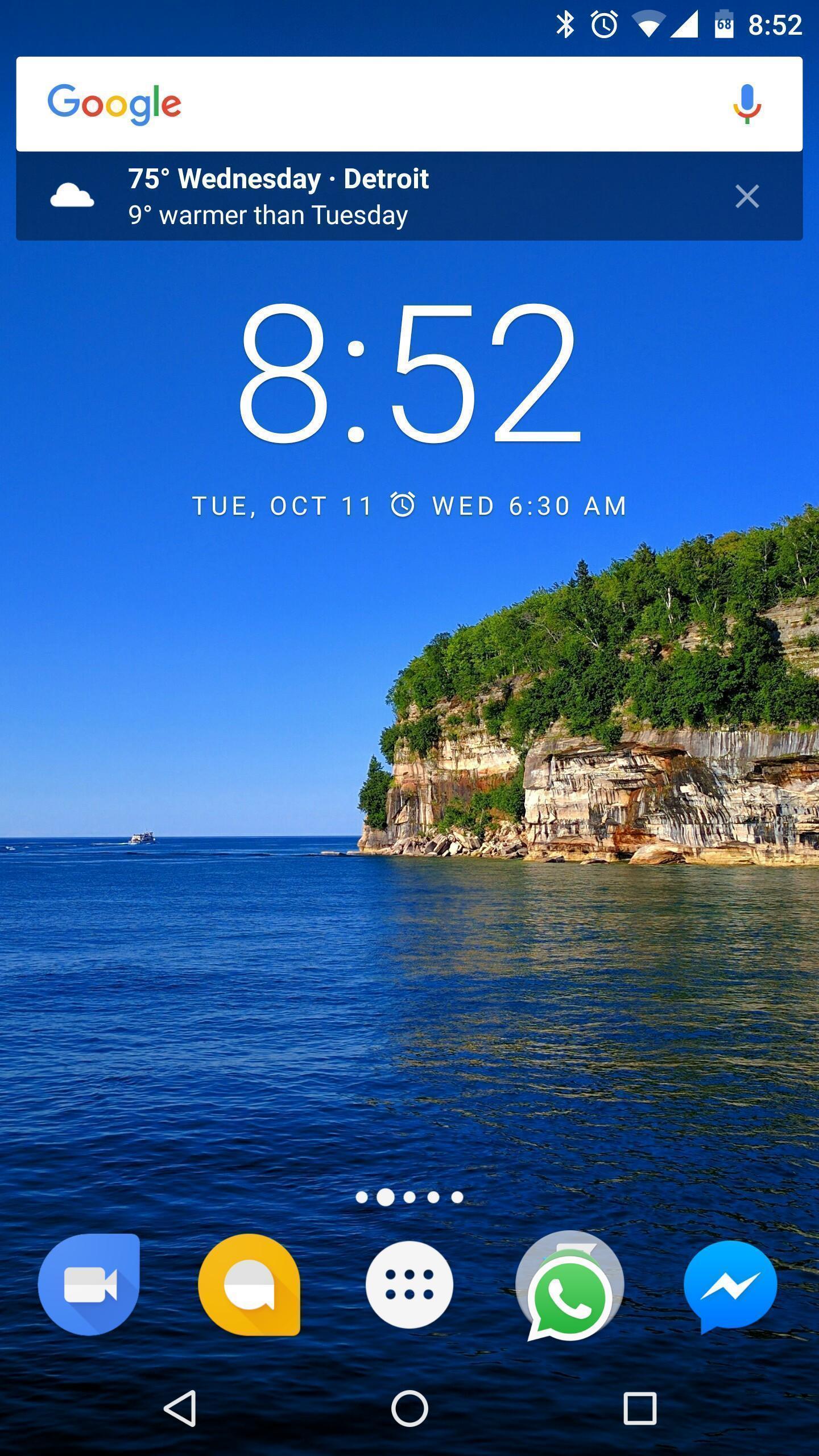Go back with the navigation bar
This screenshot has width=819, height=1456.
click(x=180, y=1408)
